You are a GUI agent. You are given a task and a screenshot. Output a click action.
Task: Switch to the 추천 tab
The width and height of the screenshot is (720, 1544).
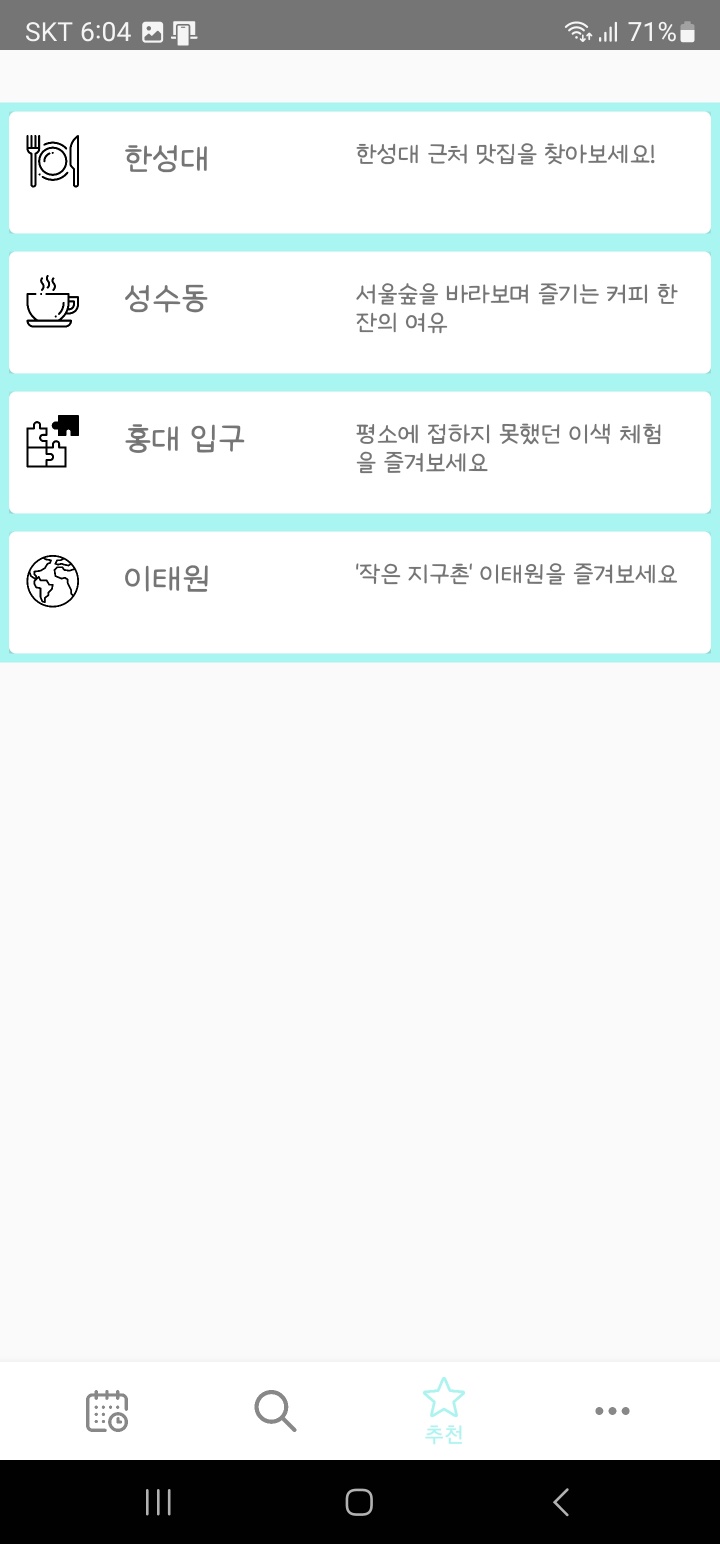442,1410
